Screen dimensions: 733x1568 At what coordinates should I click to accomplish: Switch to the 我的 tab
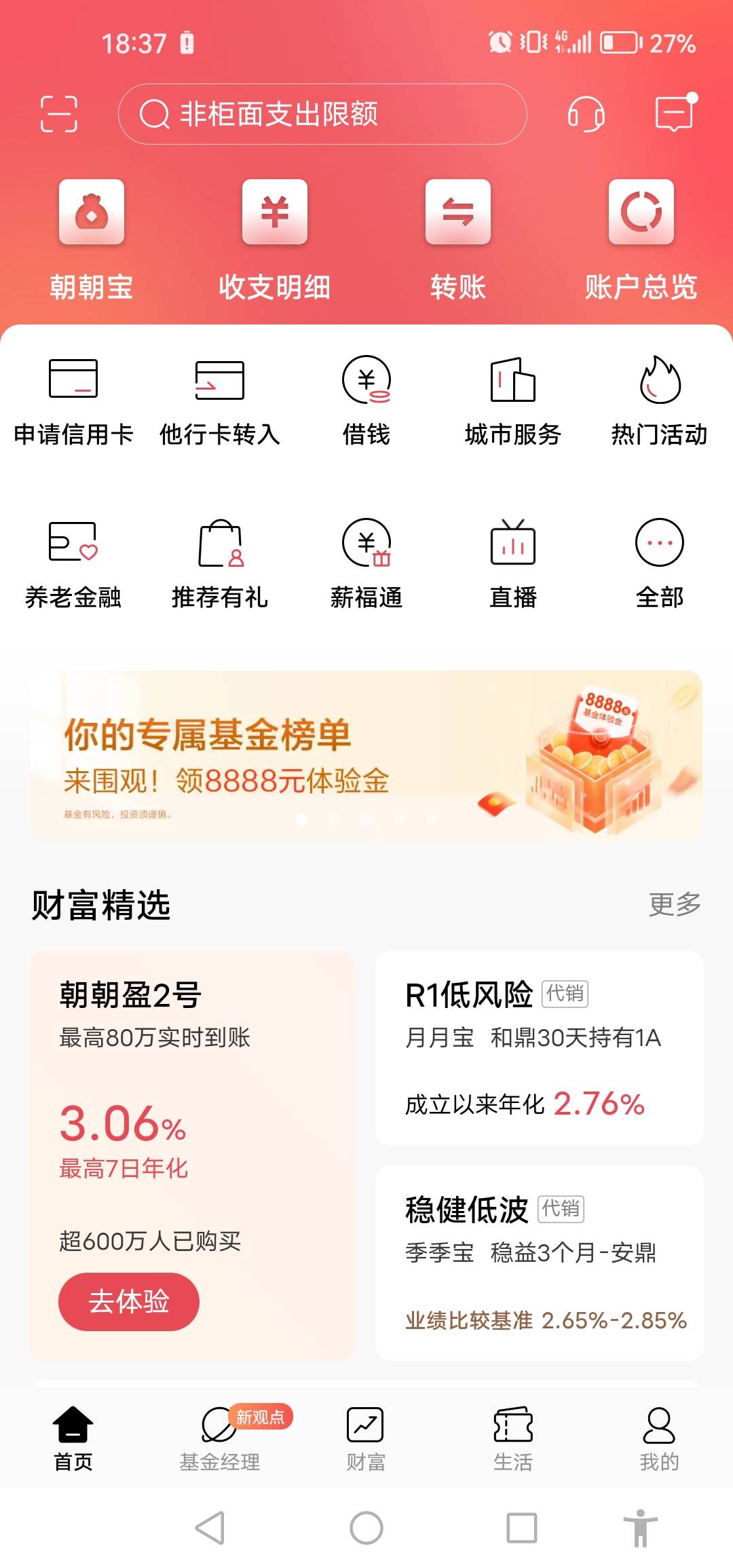click(x=660, y=1438)
